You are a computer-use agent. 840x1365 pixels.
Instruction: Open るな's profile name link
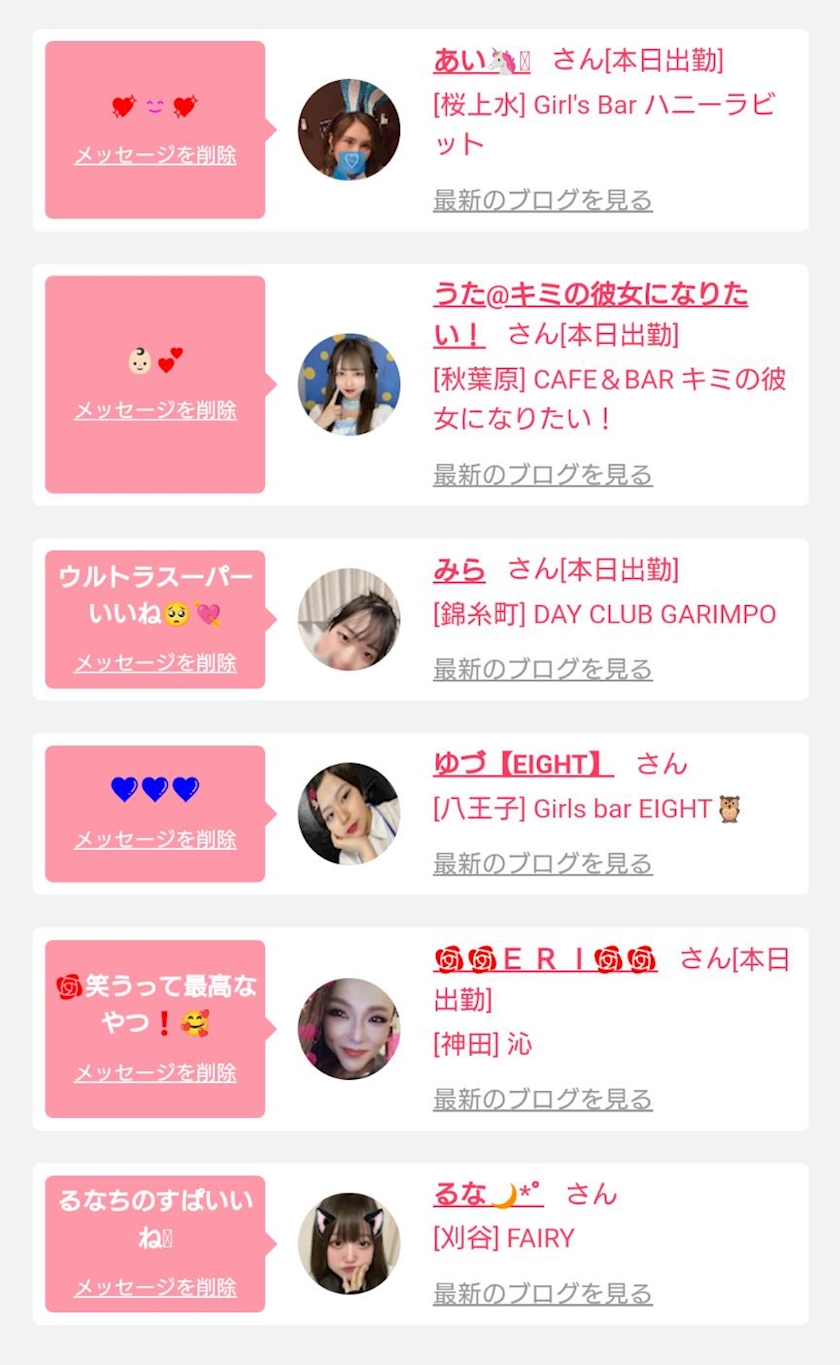pyautogui.click(x=488, y=1194)
